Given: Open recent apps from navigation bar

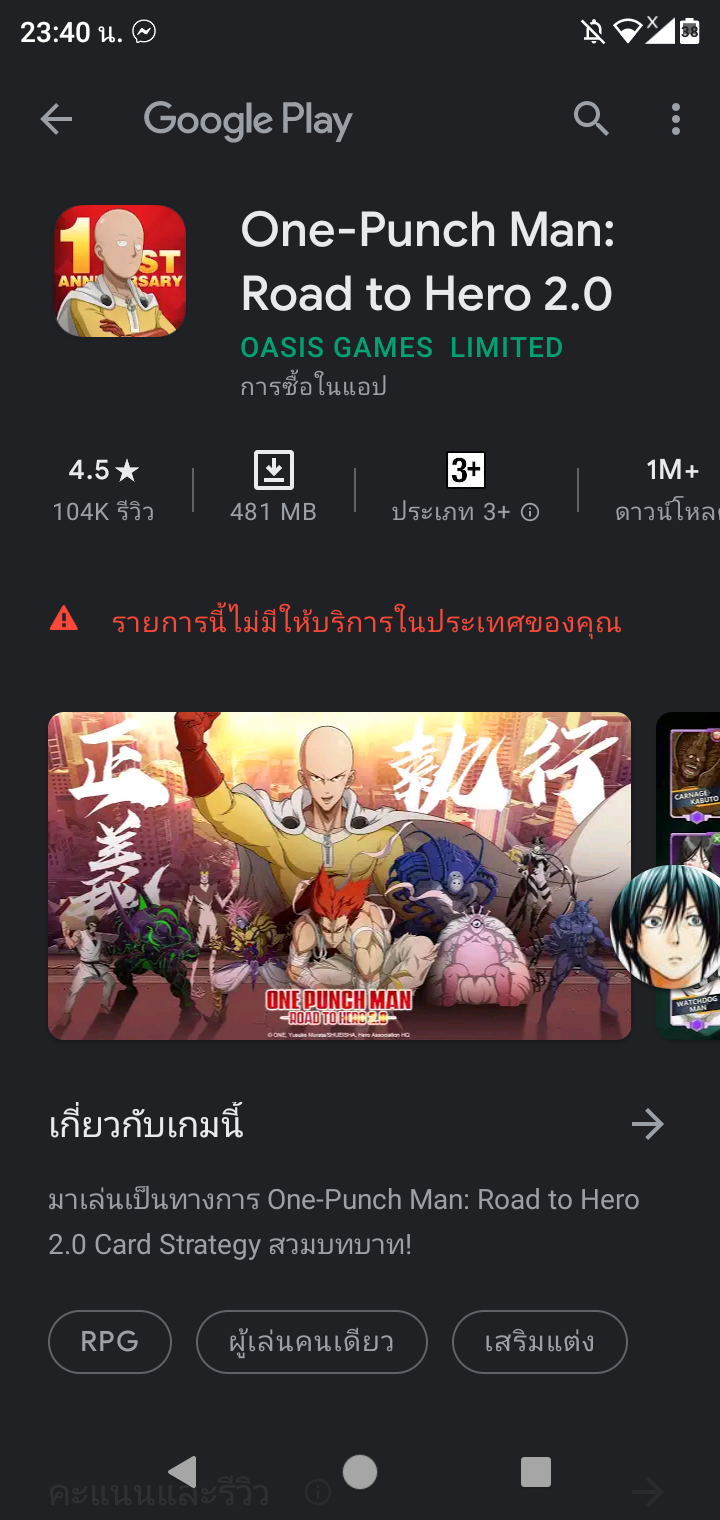Looking at the screenshot, I should (x=536, y=1471).
